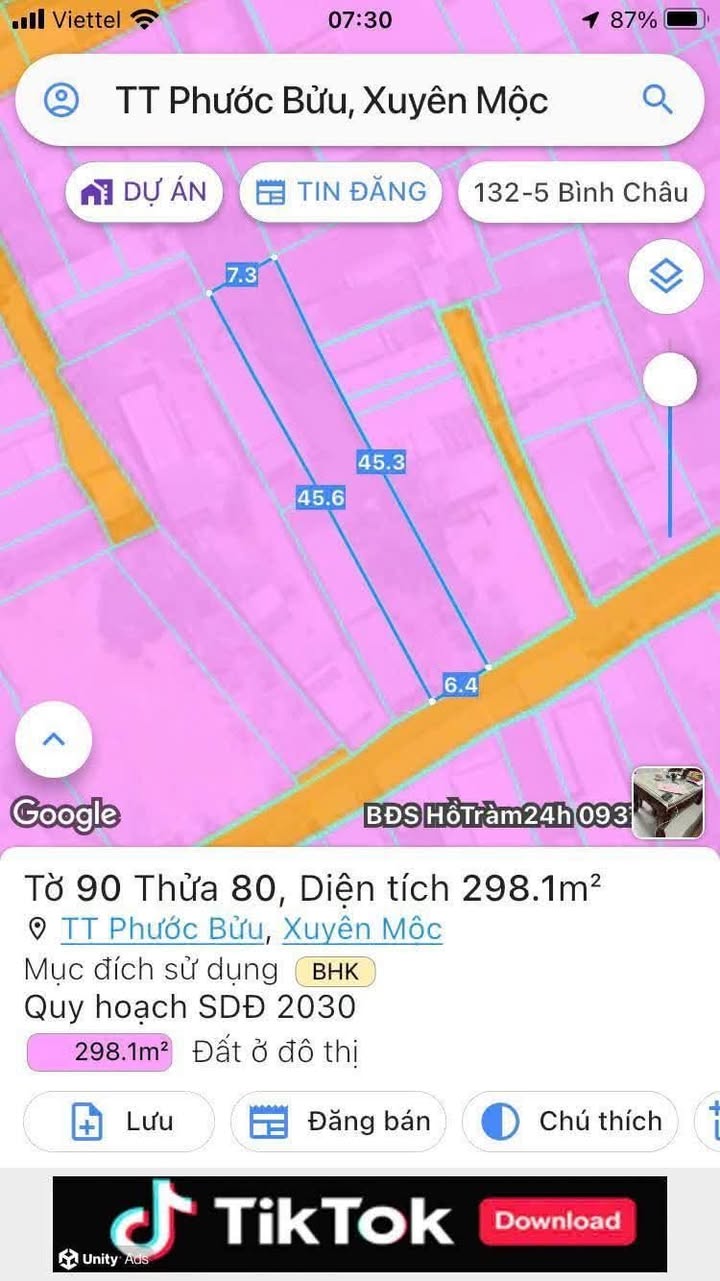Select the TIN ĐĂNG chip
The image size is (720, 1281).
tap(341, 192)
